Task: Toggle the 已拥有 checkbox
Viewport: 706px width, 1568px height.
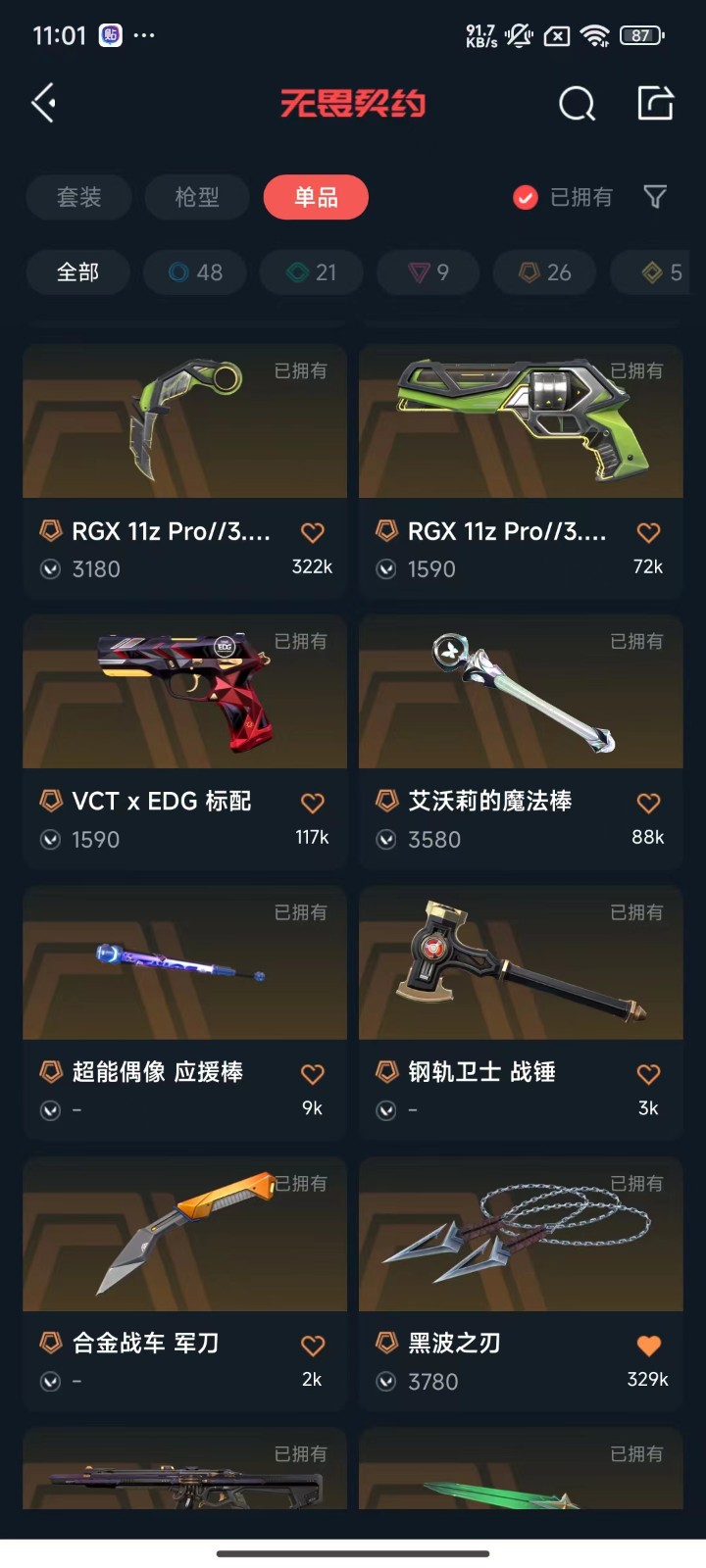Action: (x=563, y=197)
